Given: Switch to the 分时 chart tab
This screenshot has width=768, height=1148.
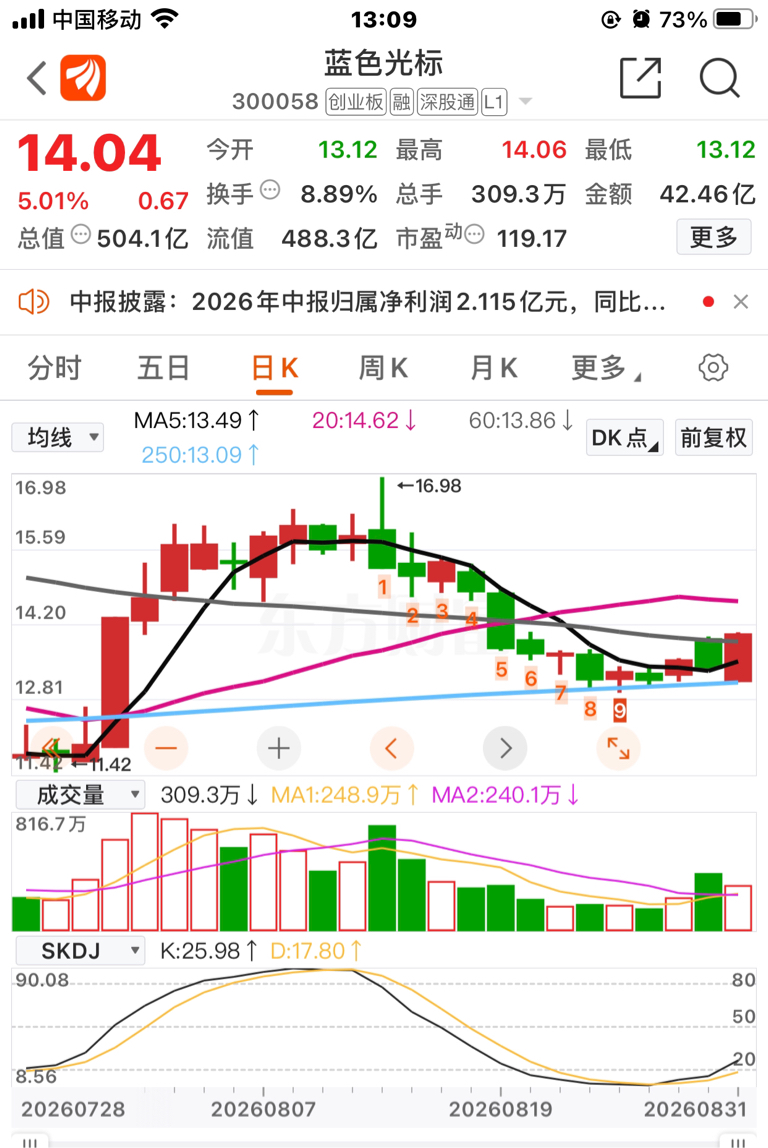Looking at the screenshot, I should pyautogui.click(x=55, y=368).
